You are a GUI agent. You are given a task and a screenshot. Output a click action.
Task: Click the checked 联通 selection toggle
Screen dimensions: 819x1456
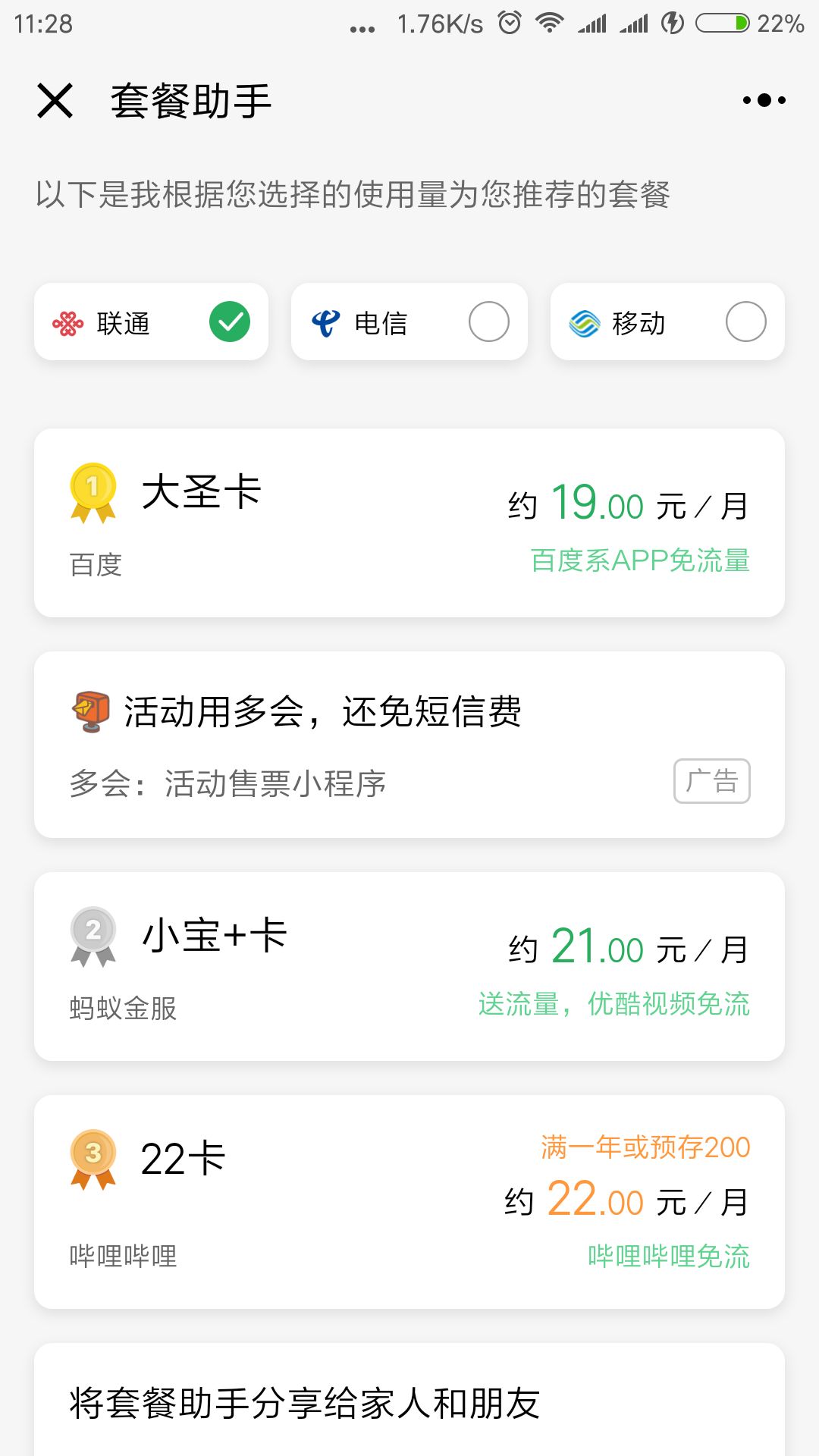[x=230, y=322]
